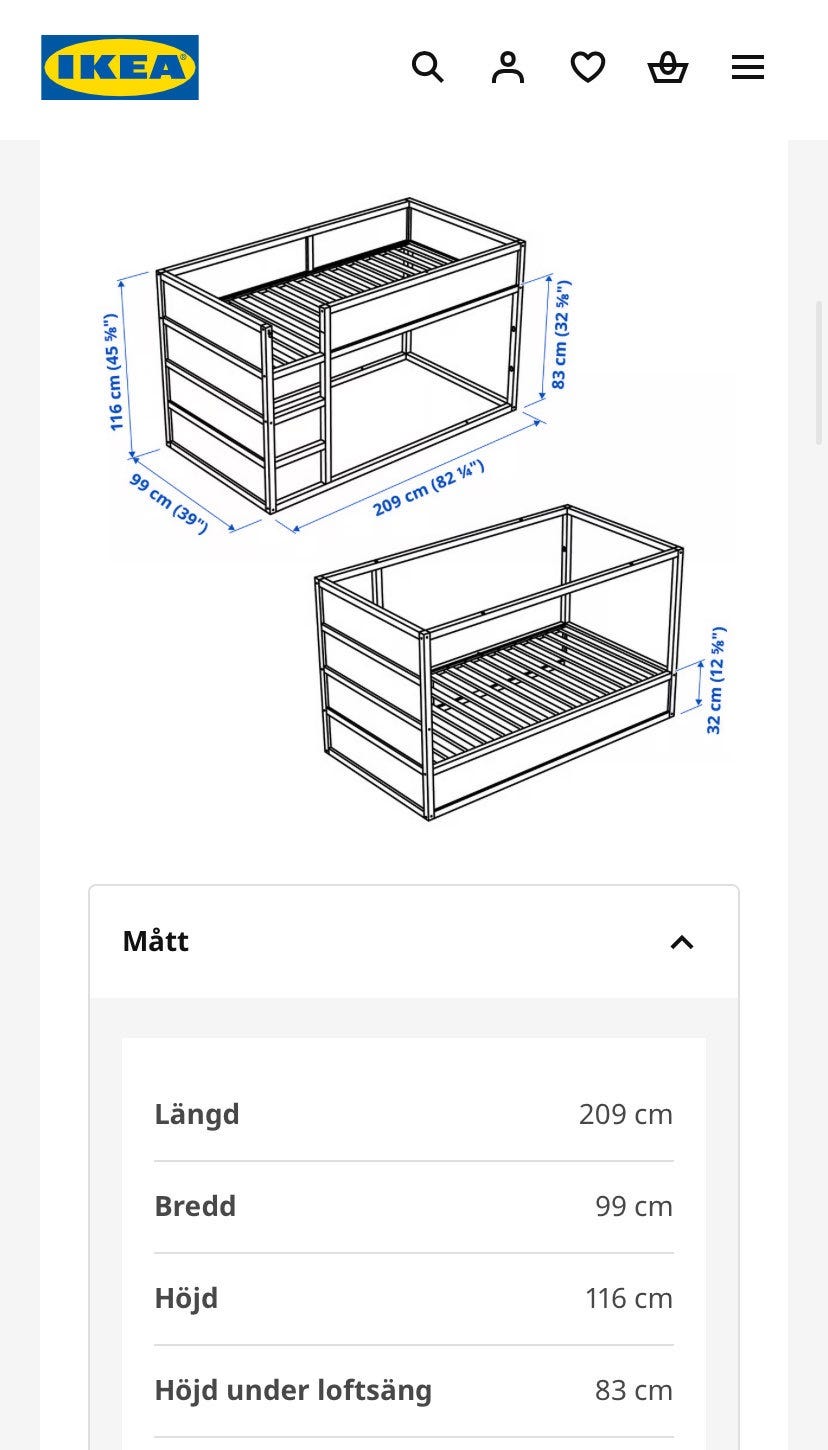Open the shopping basket
The image size is (828, 1450).
pyautogui.click(x=668, y=68)
